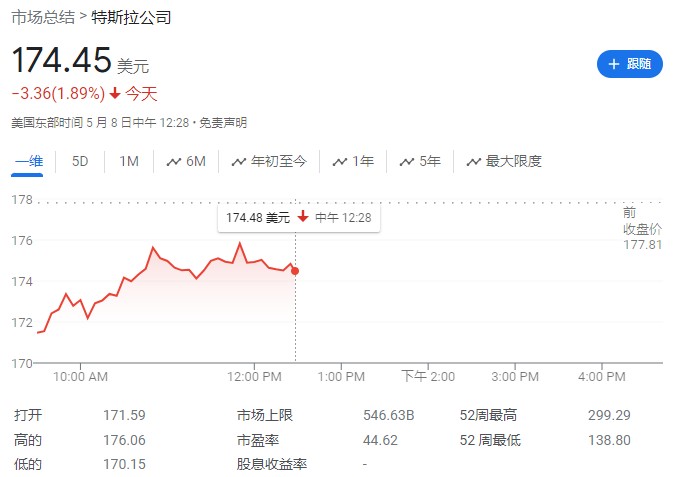Select the 1M time range

pyautogui.click(x=128, y=161)
